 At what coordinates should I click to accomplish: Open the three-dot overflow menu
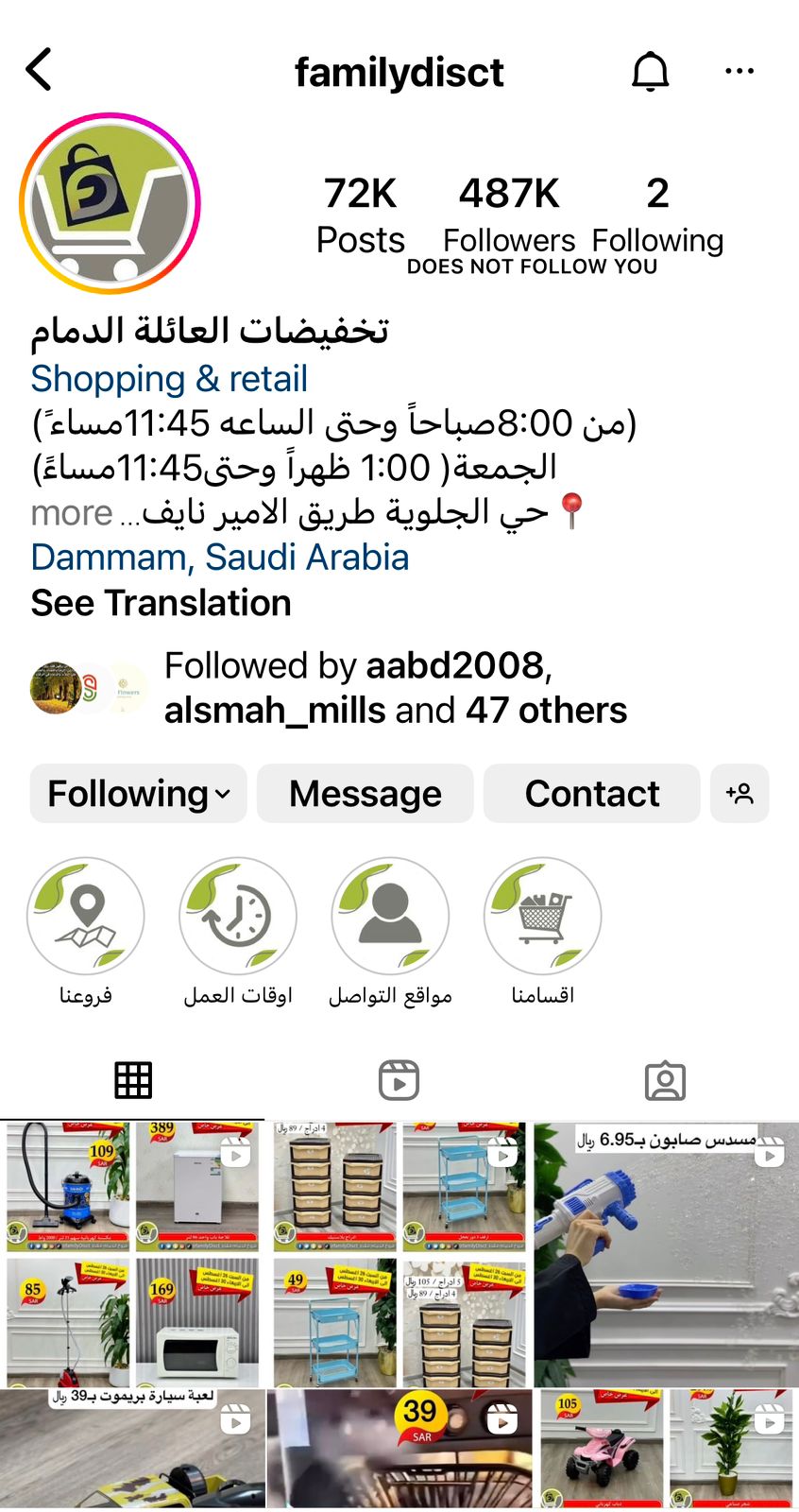coord(739,71)
